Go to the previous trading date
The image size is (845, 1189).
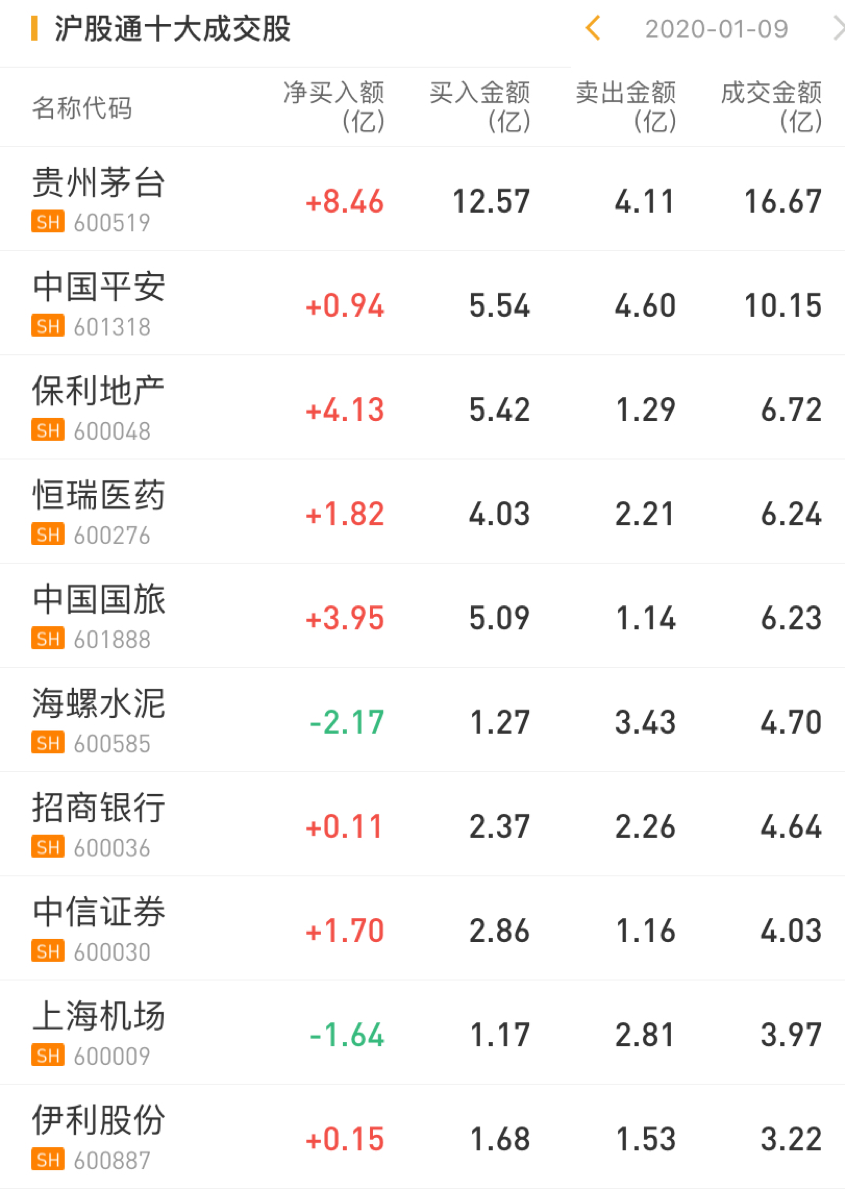(x=593, y=29)
